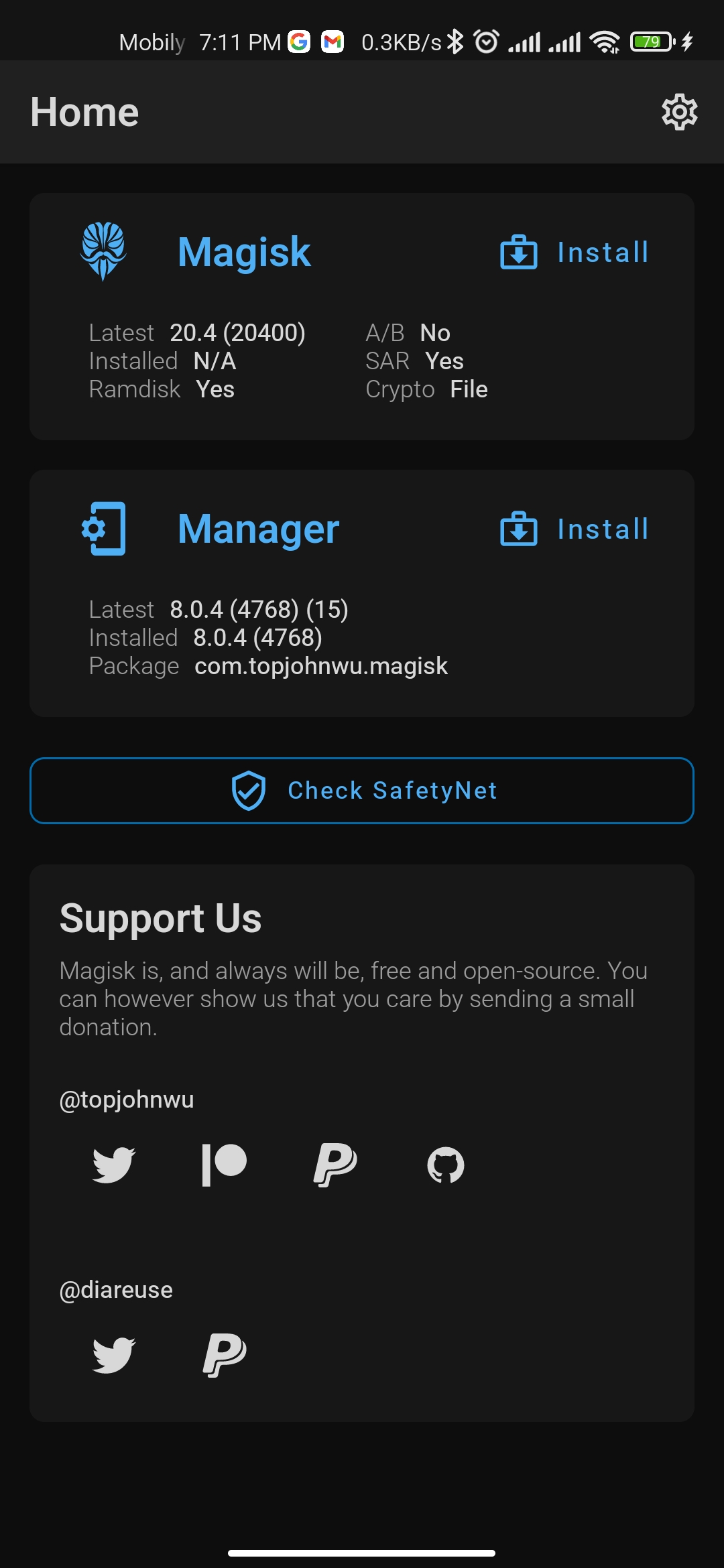Tap Install on the Manager card
Screen dimensions: 724x1568
tap(575, 529)
